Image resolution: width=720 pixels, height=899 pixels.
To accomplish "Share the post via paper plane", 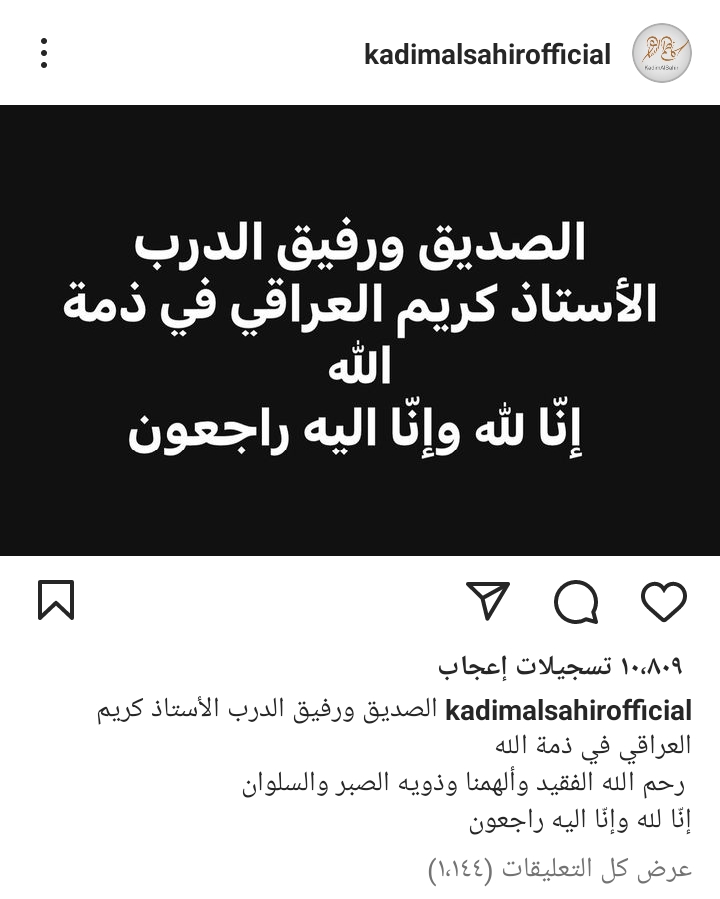I will click(488, 600).
